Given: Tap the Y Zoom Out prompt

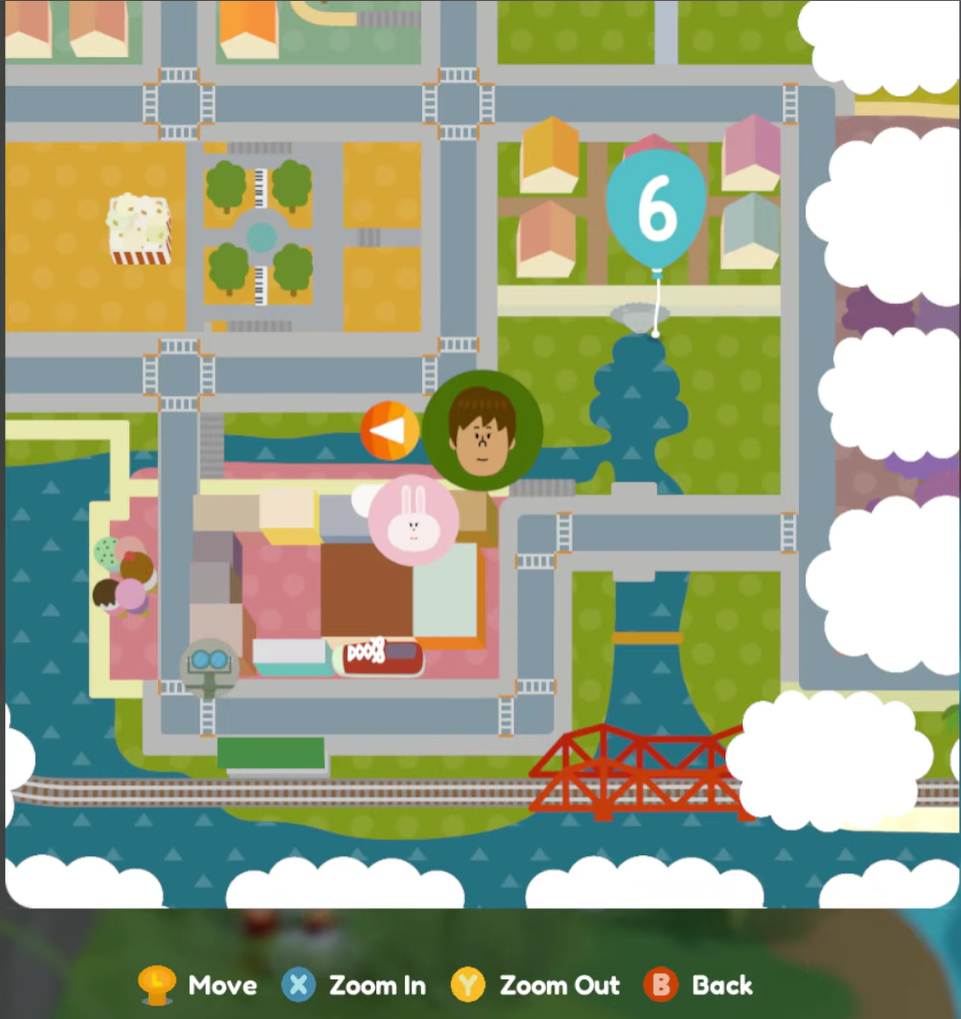Looking at the screenshot, I should pos(534,985).
